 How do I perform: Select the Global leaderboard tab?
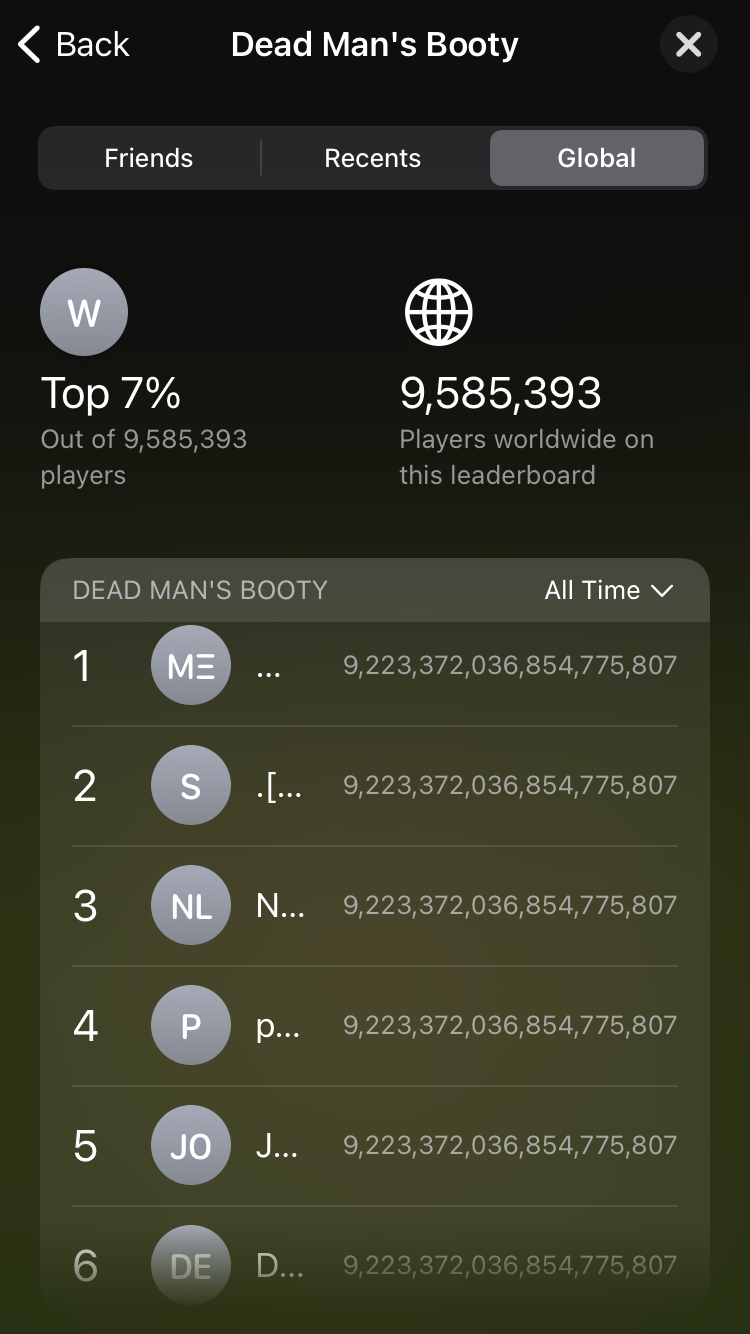click(x=597, y=158)
